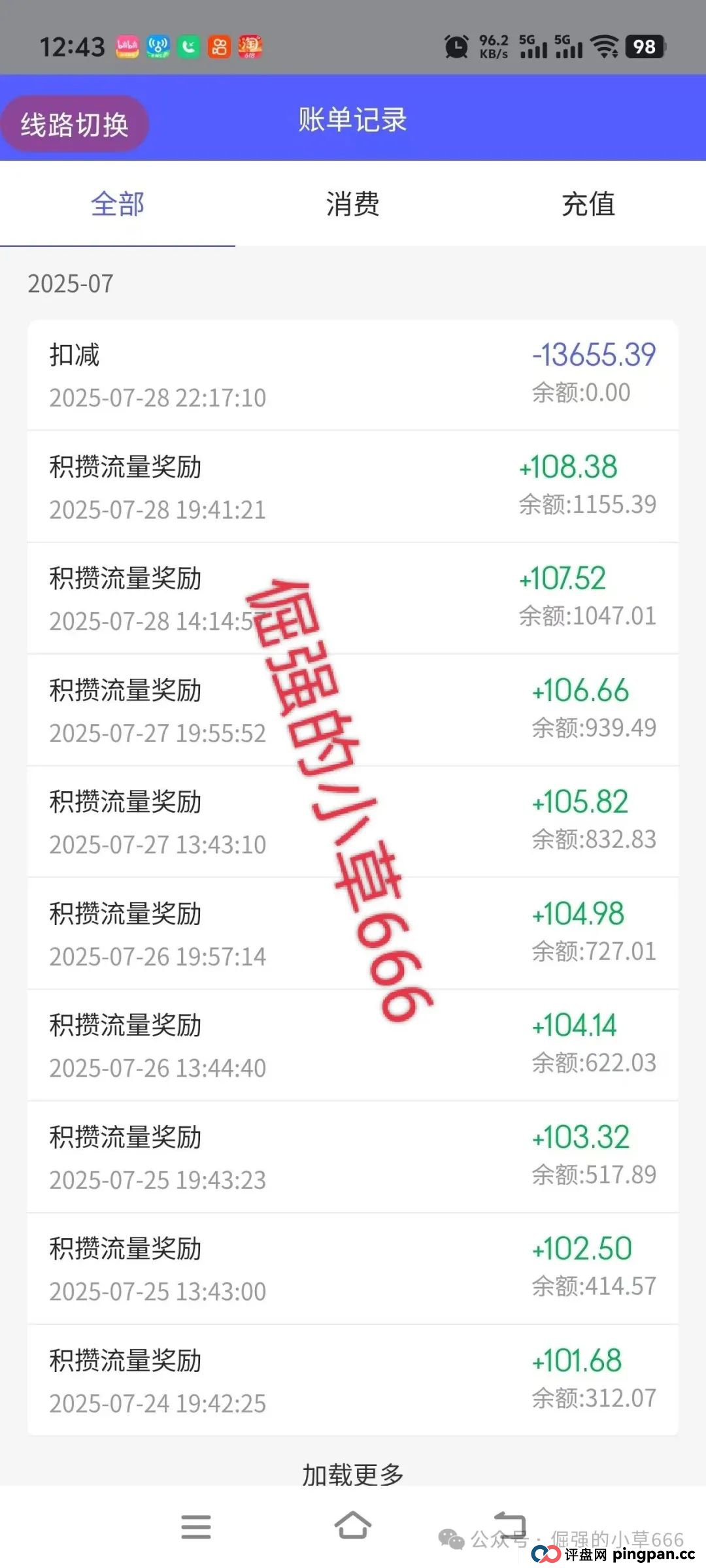
Task: Tap the WiFi signal icon
Action: pyautogui.click(x=605, y=46)
